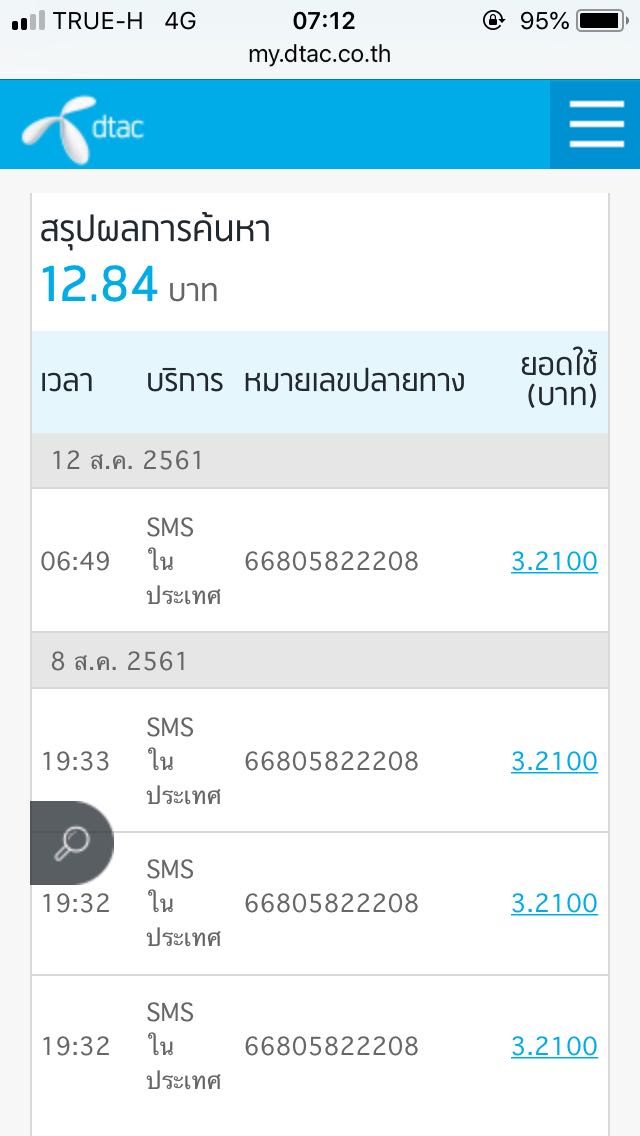Open the hamburger menu
This screenshot has width=640, height=1136.
pos(595,124)
